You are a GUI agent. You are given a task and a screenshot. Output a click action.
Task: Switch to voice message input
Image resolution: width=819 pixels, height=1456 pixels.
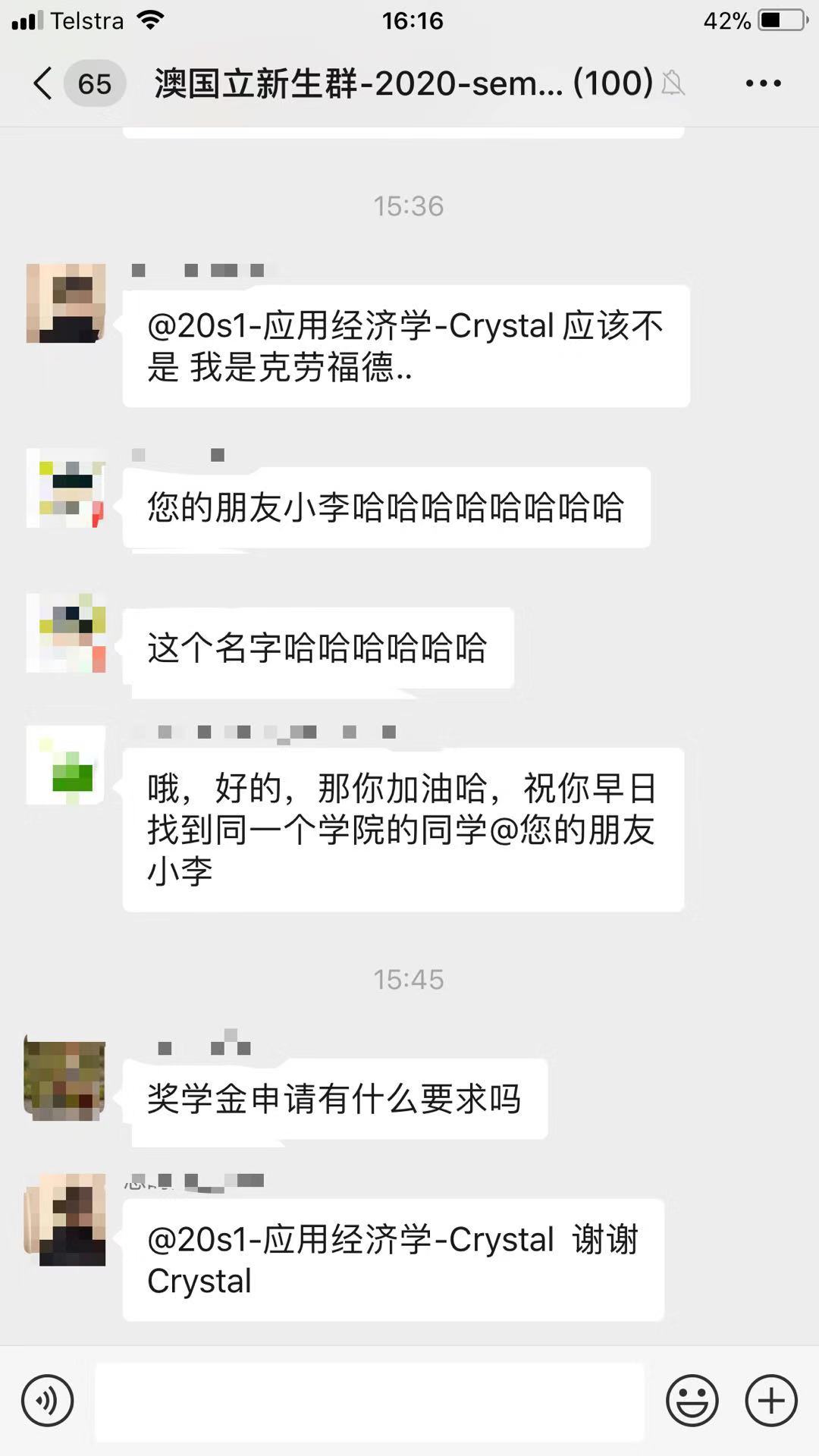[48, 1401]
